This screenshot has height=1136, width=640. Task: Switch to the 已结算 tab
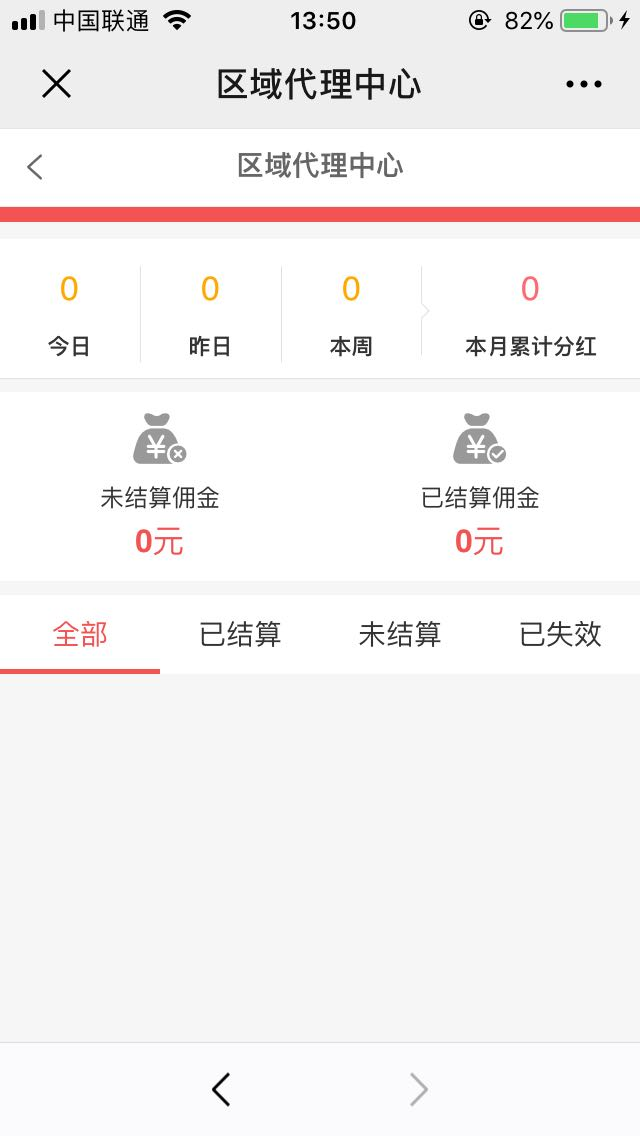pyautogui.click(x=240, y=634)
